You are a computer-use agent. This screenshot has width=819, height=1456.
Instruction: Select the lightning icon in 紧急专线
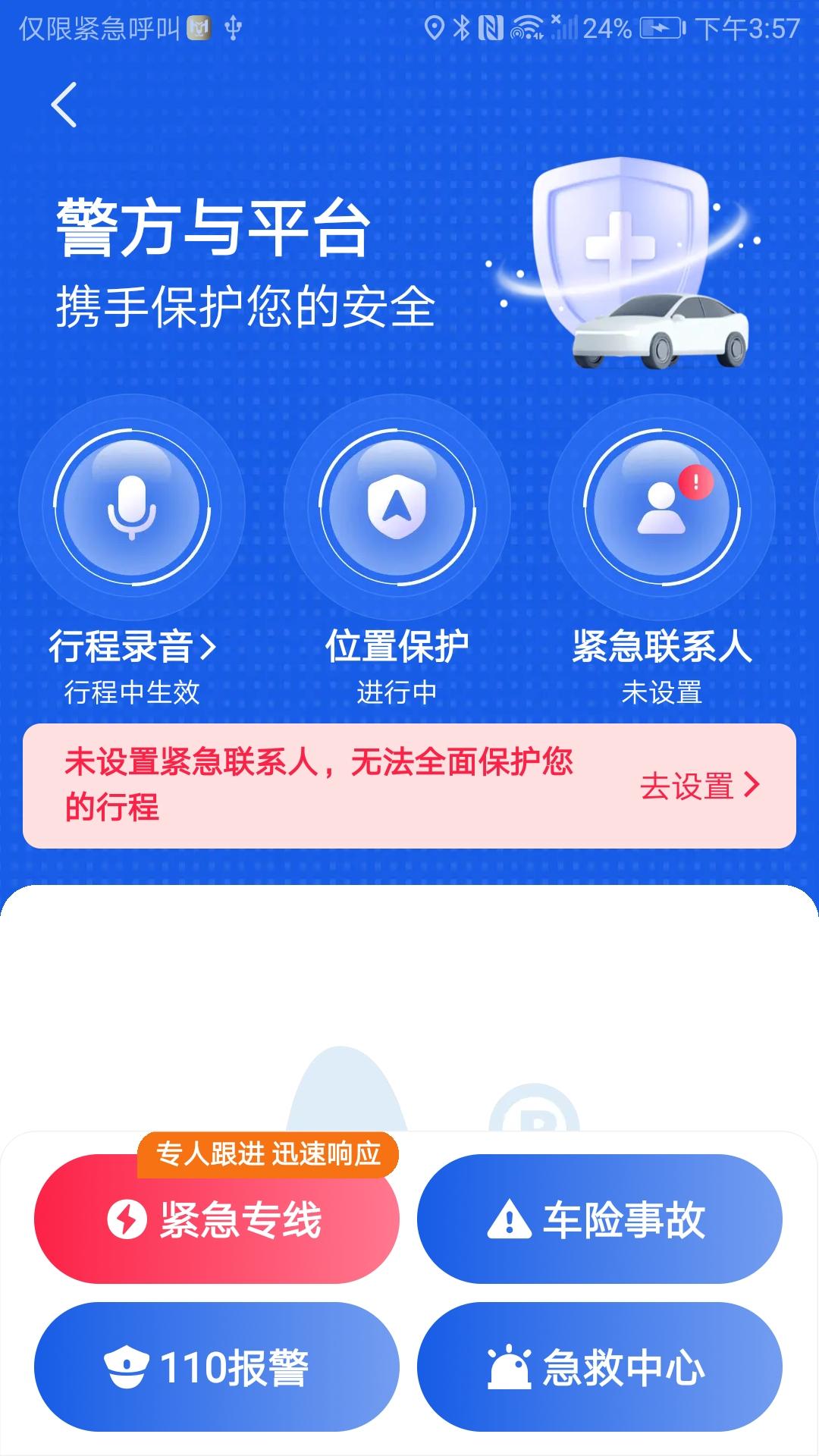point(129,1218)
